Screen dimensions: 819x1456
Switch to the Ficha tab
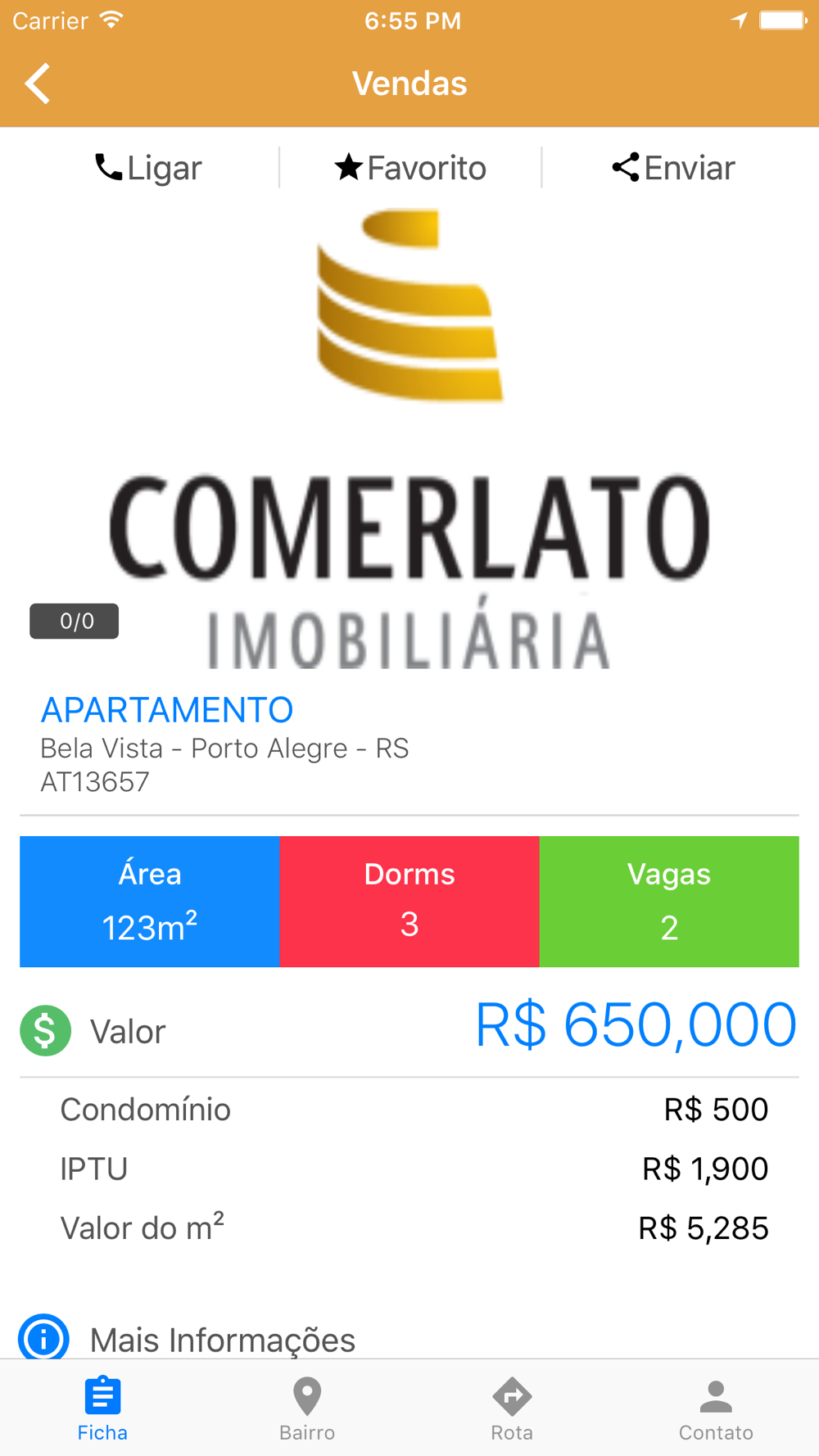pos(102,1409)
